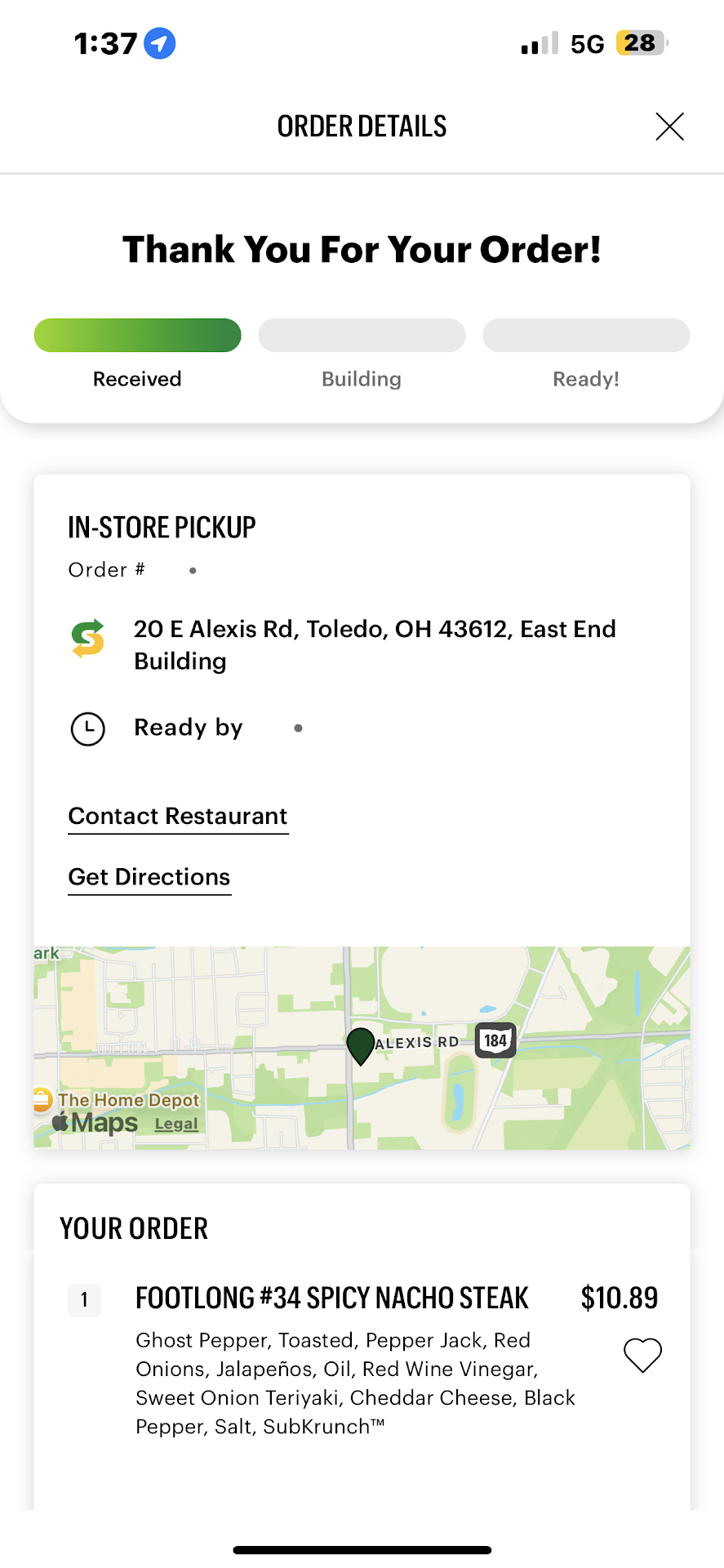The height and width of the screenshot is (1568, 724).
Task: Open the Legal link on the map
Action: 176,1124
